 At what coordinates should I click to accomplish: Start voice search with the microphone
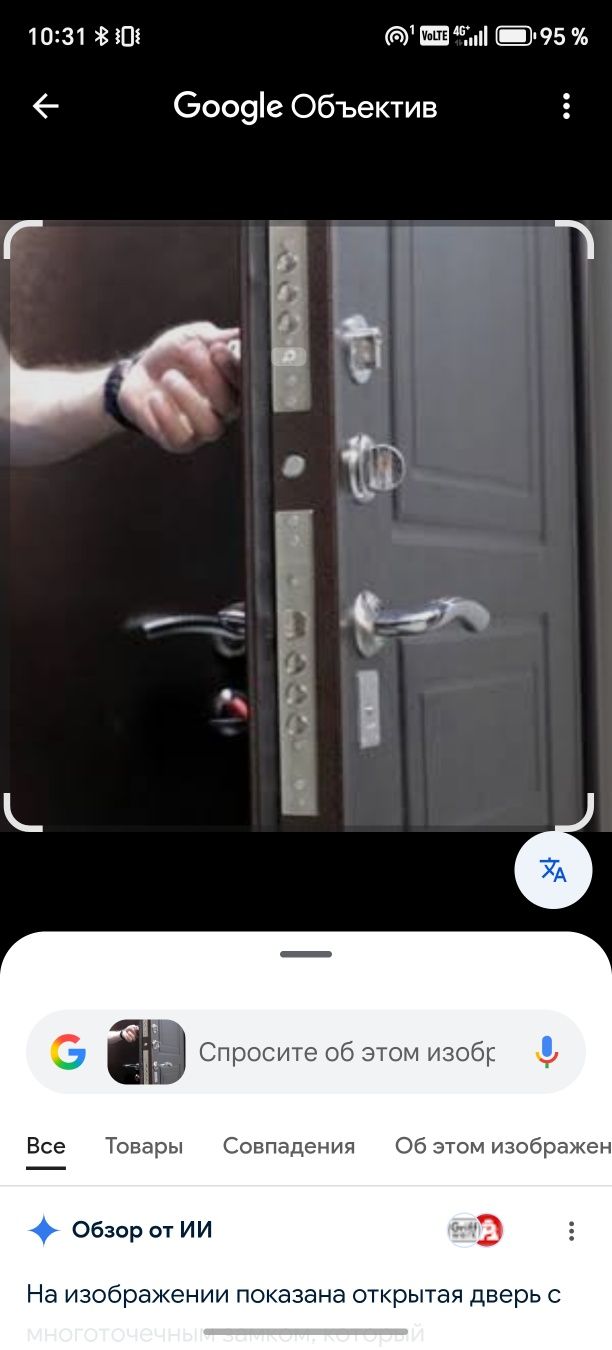tap(546, 1052)
